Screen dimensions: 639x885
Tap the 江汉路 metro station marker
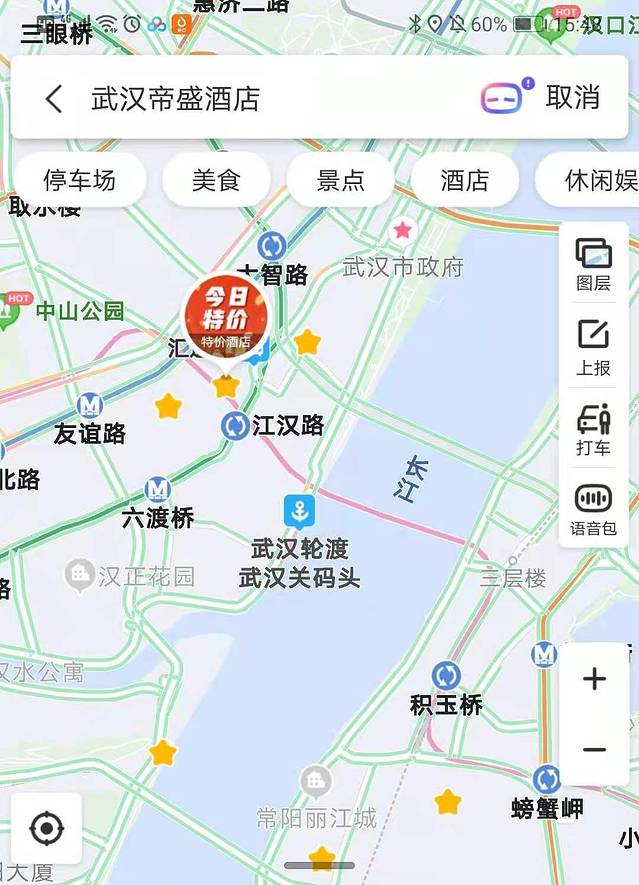(x=236, y=426)
